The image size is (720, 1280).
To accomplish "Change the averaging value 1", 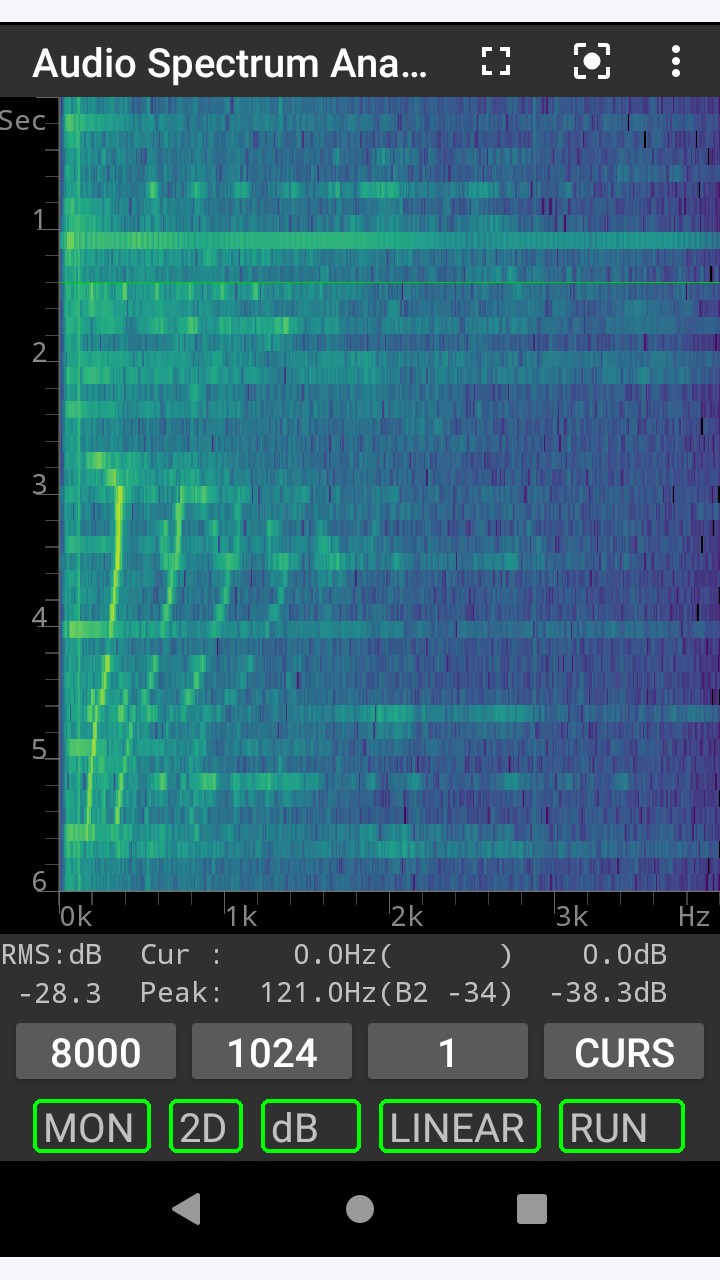I will (x=448, y=1051).
